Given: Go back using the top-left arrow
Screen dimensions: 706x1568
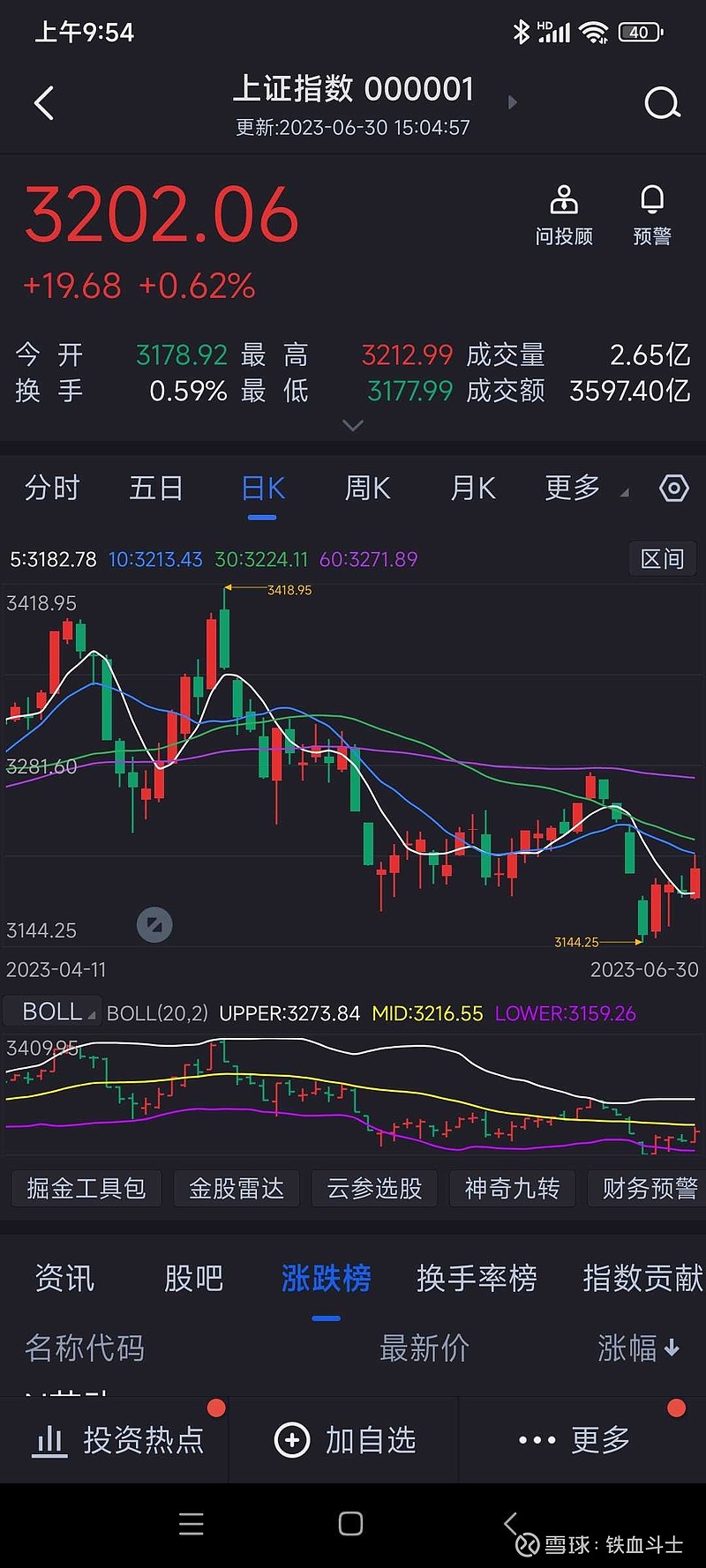Looking at the screenshot, I should coord(44,103).
